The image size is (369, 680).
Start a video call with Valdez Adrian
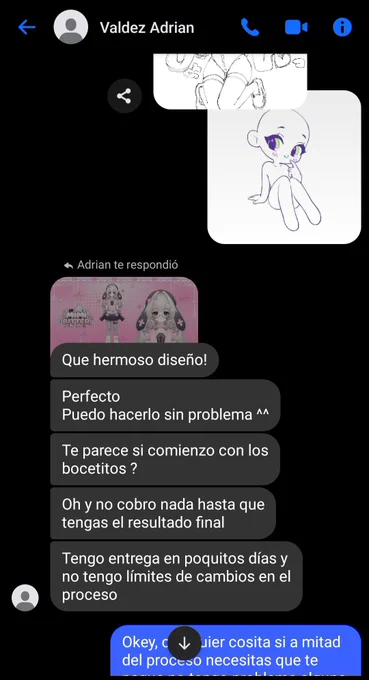tap(296, 27)
